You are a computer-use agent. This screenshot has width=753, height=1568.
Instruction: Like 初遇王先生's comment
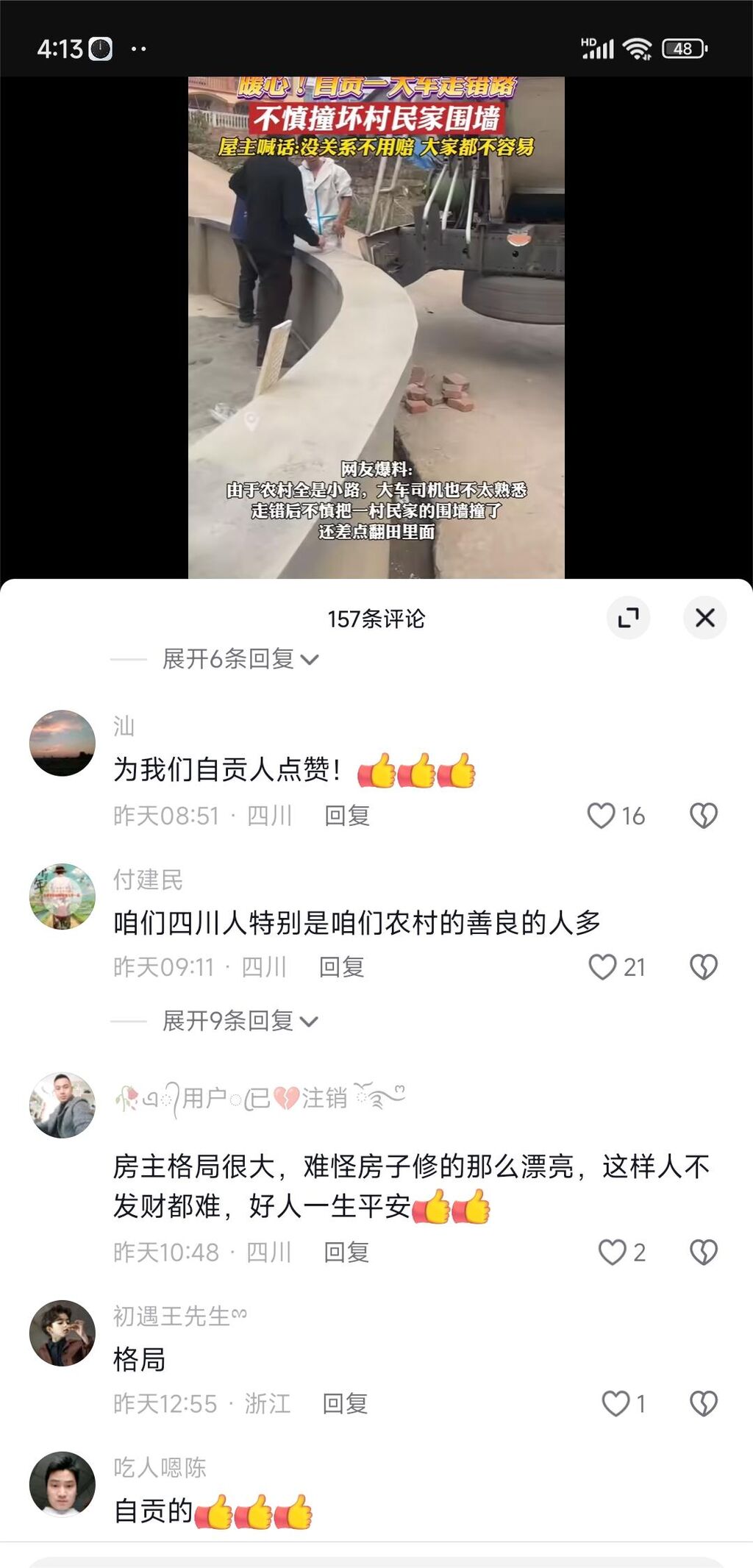coord(615,1404)
